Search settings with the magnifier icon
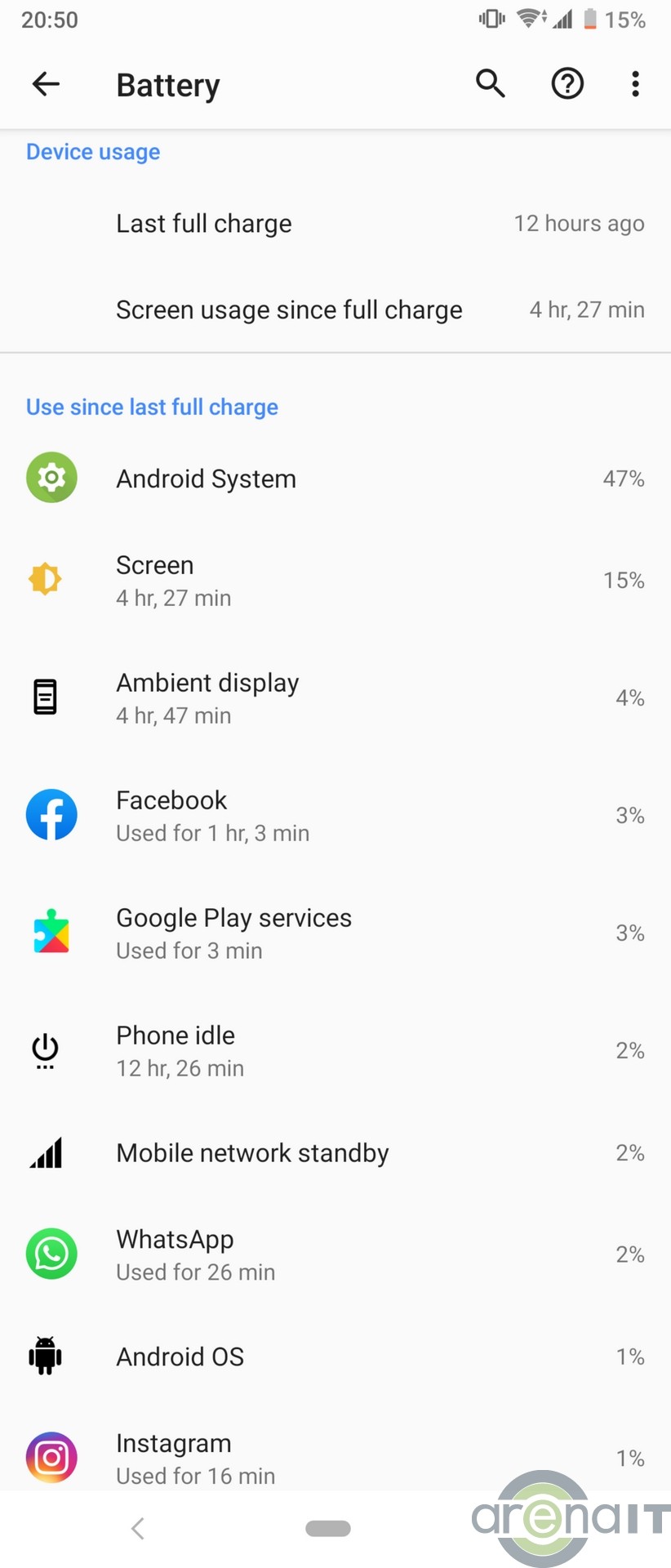 [491, 83]
